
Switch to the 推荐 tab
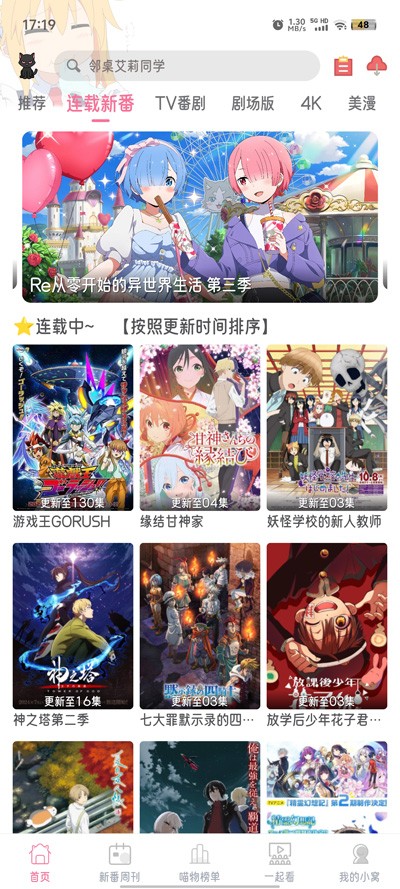(32, 104)
